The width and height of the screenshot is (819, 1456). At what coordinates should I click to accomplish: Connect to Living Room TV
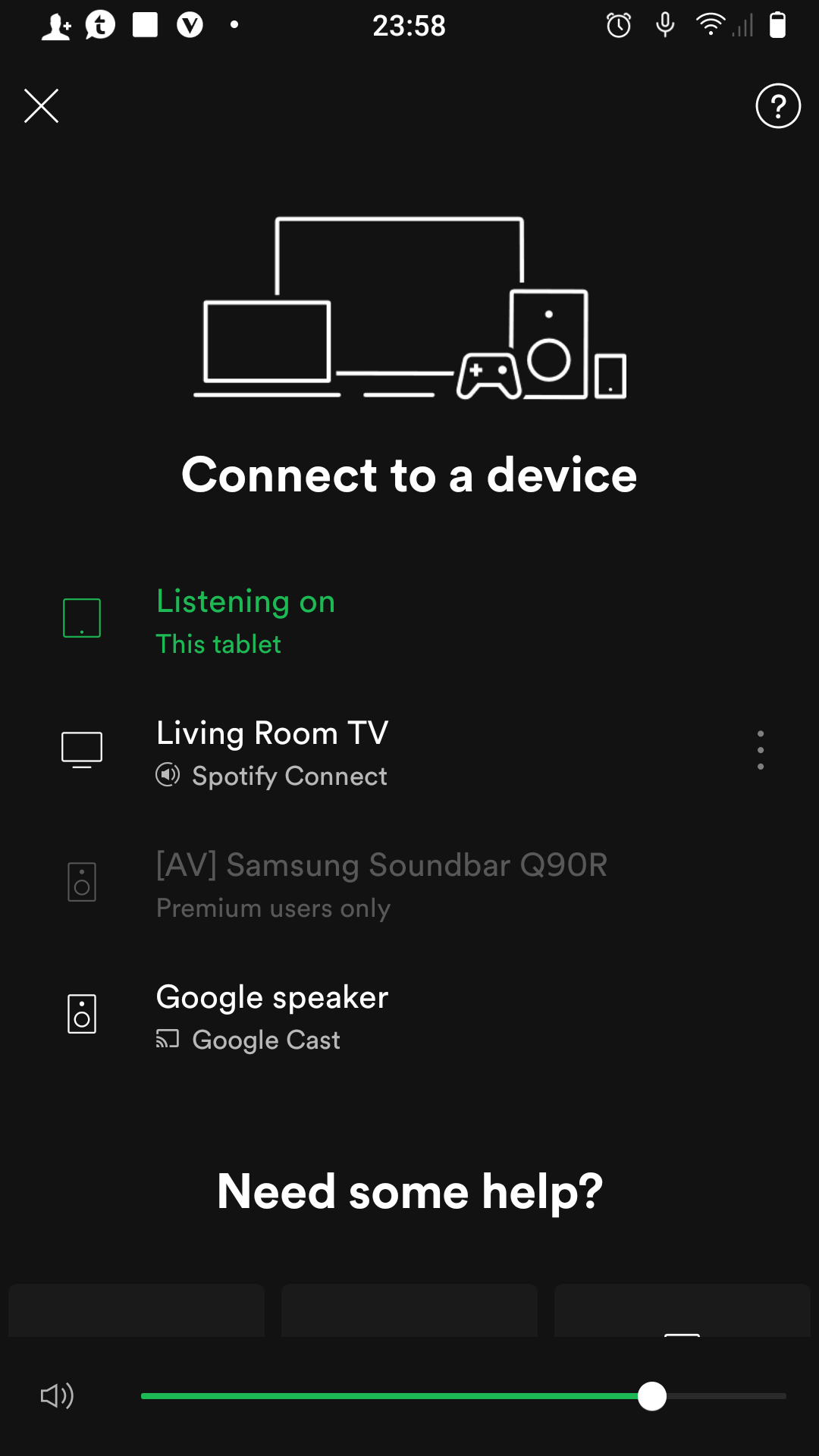tap(271, 752)
